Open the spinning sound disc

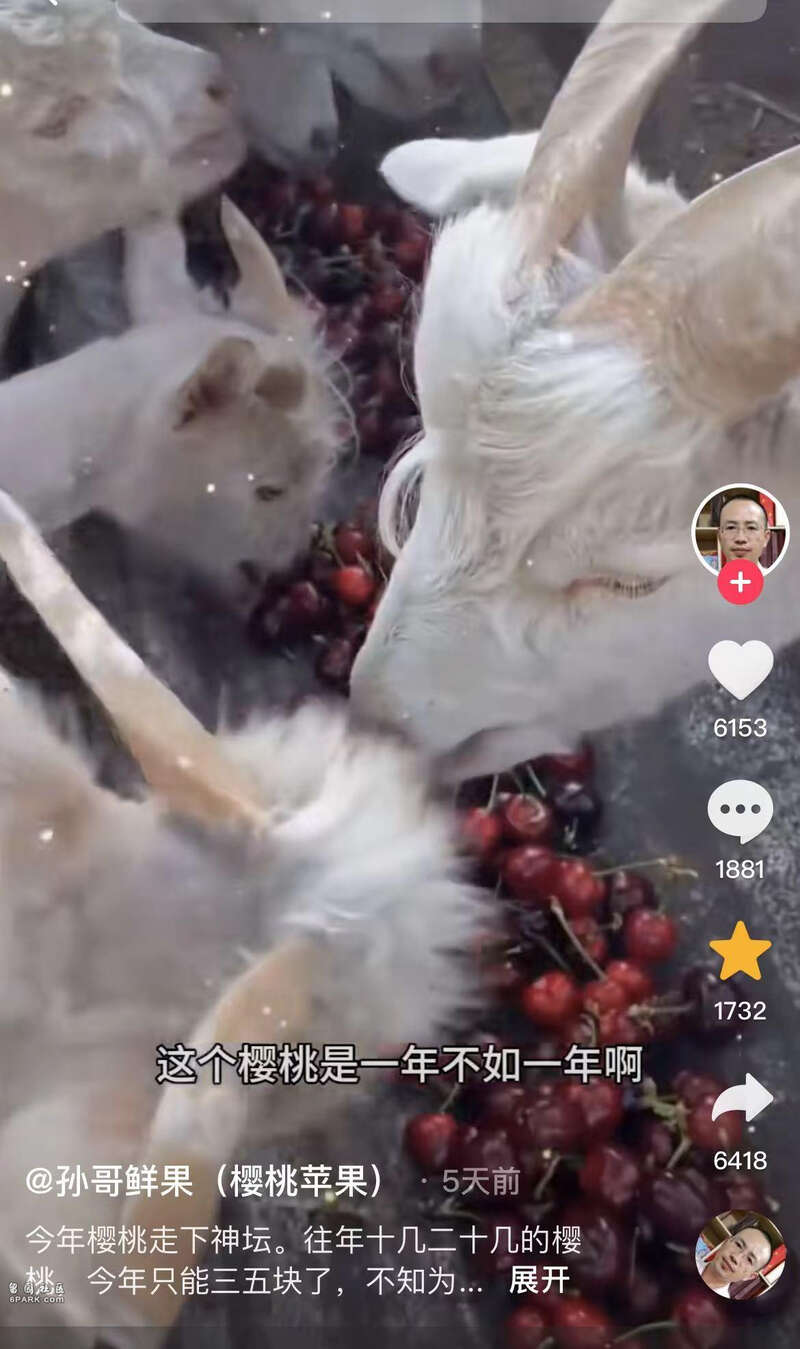740,1254
